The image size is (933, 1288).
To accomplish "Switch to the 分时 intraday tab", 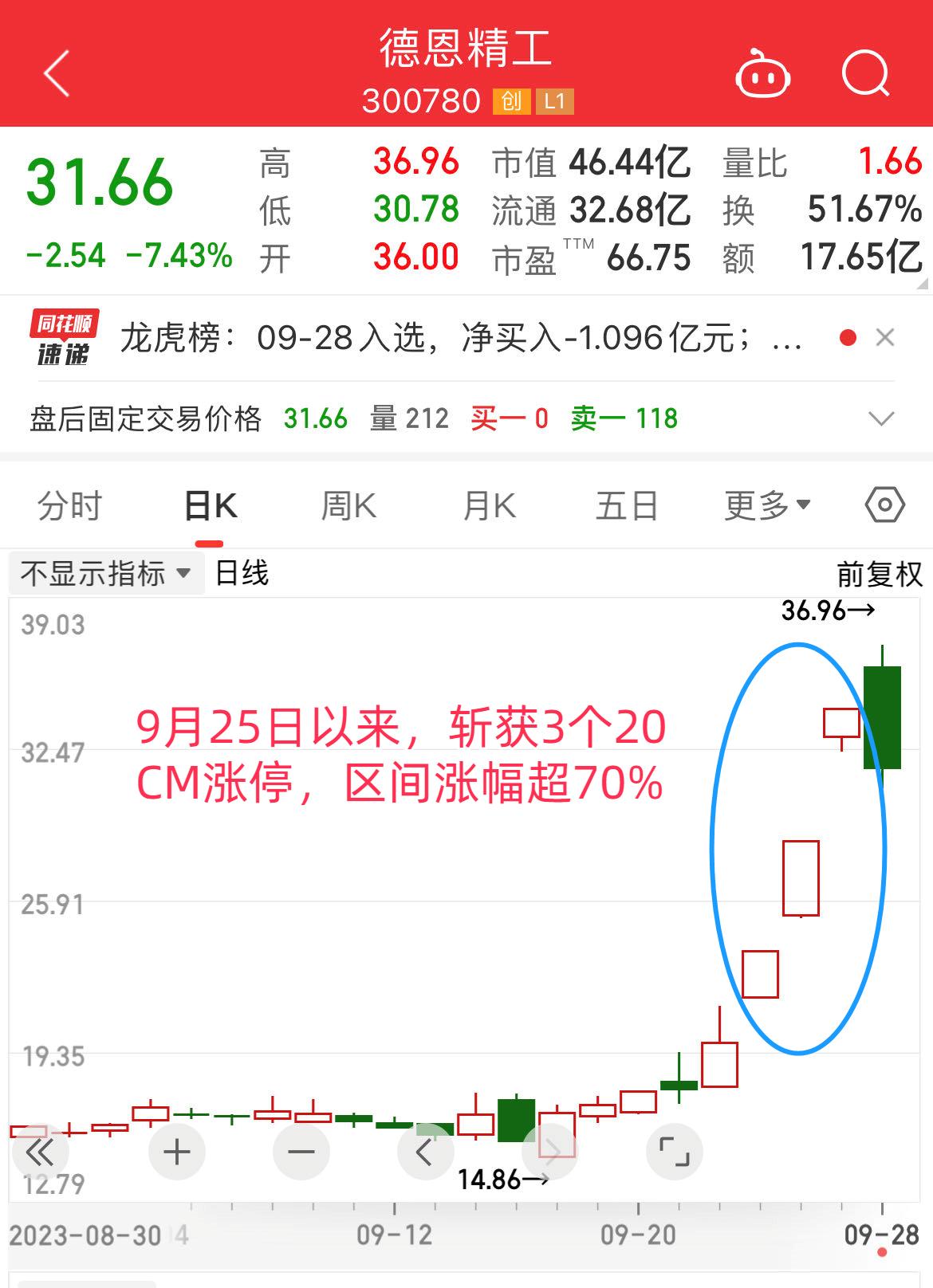I will click(69, 505).
